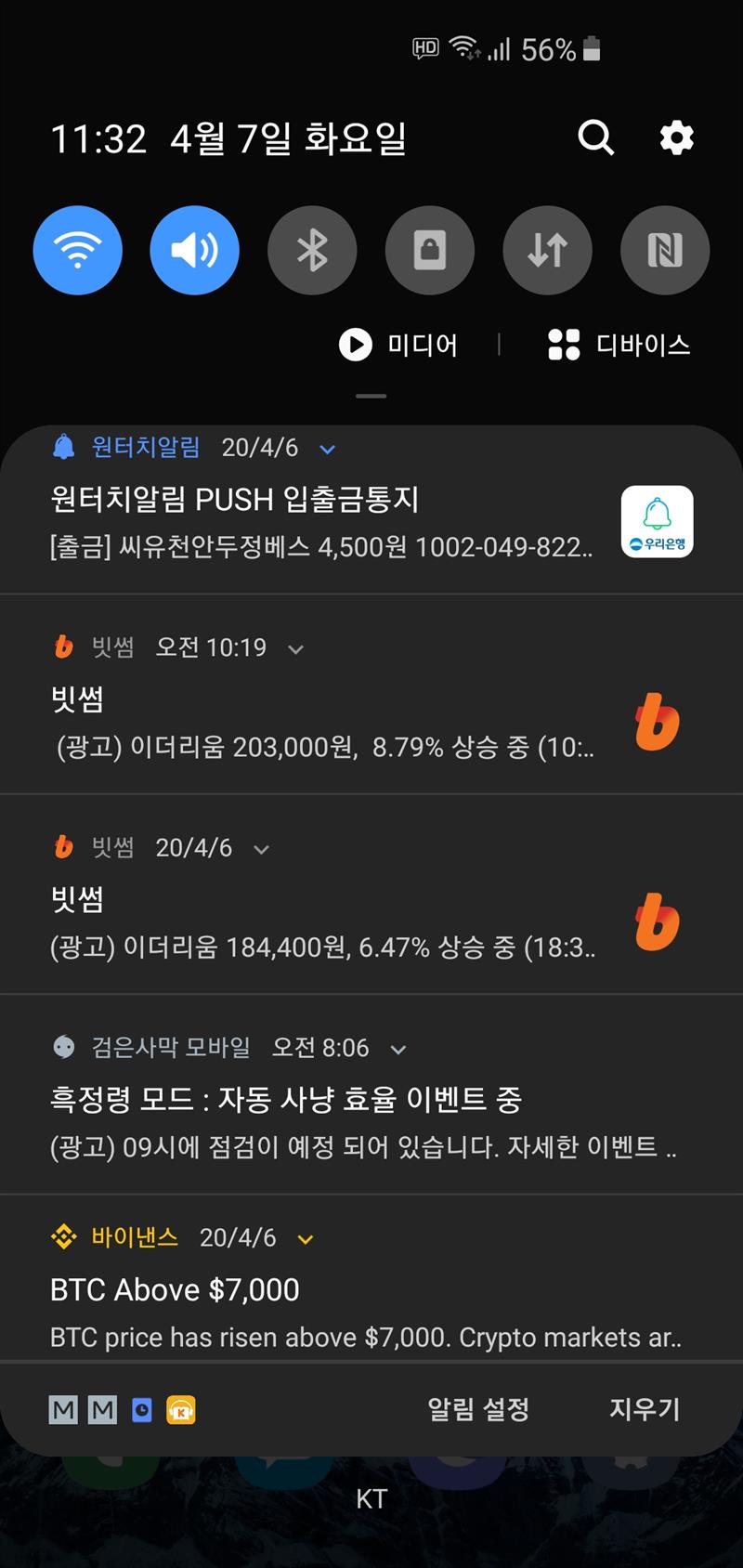The image size is (743, 1568).
Task: Open the 빗썸 이더리움 184,400원 notification
Action: (371, 895)
